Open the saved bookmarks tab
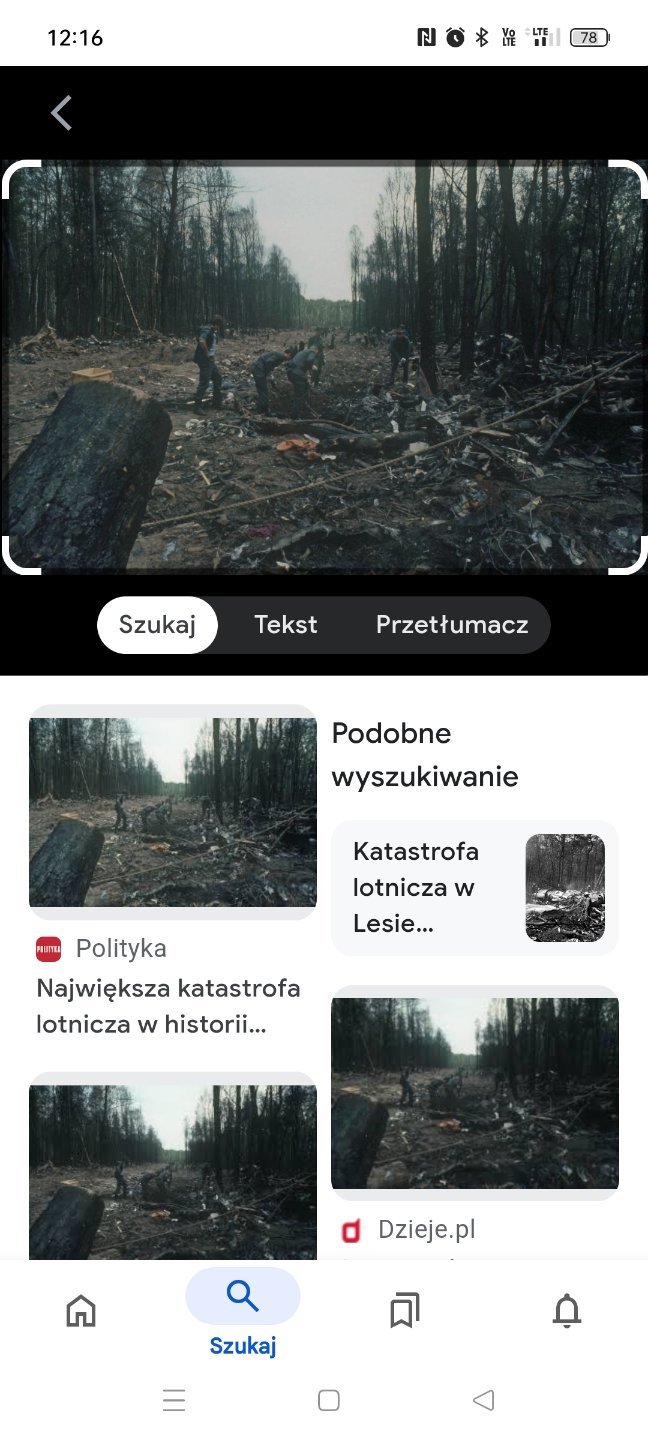The width and height of the screenshot is (648, 1440). click(405, 1310)
